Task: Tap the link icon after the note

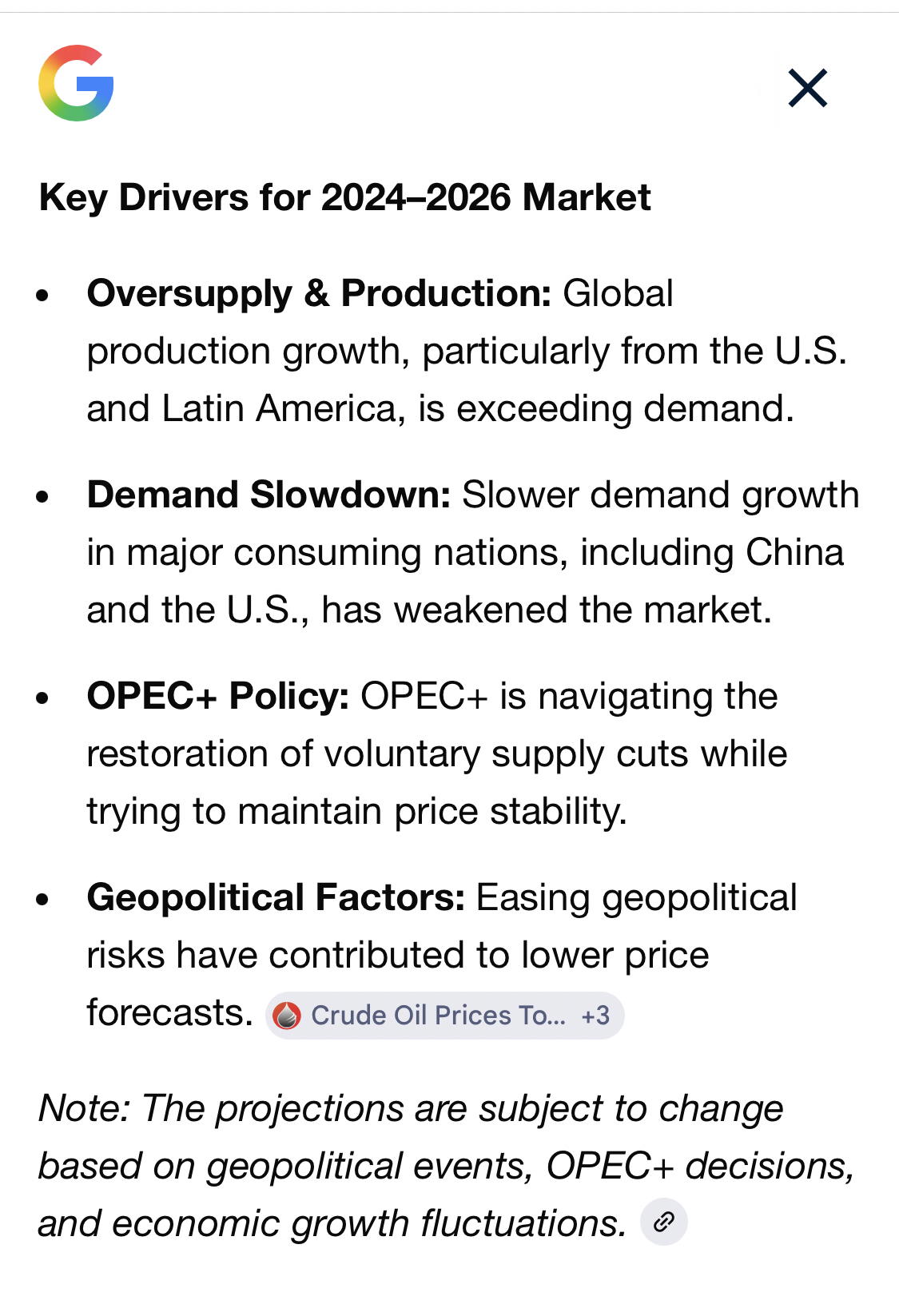Action: point(664,1222)
